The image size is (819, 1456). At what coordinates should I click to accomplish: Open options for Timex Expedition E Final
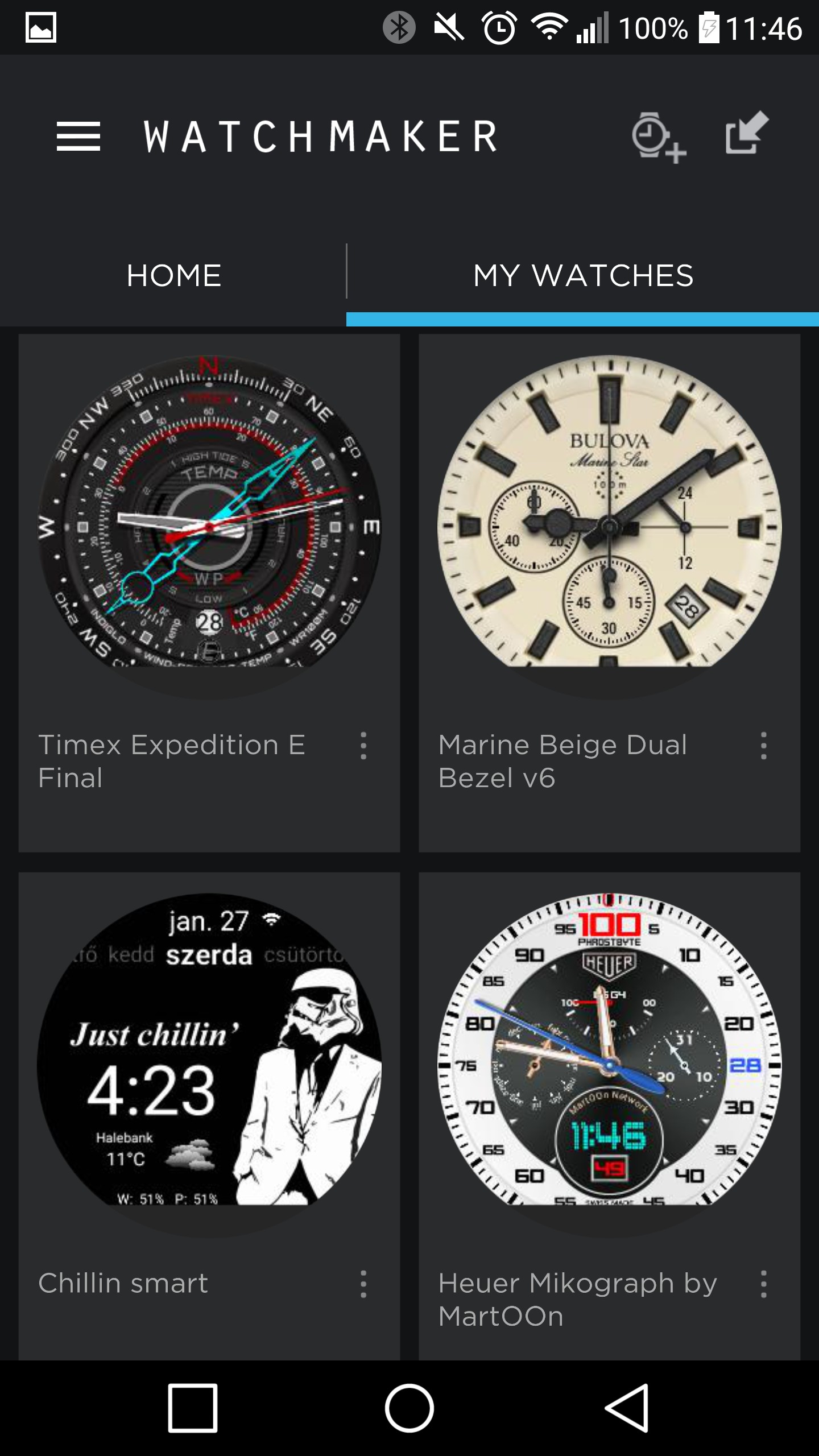[x=363, y=746]
